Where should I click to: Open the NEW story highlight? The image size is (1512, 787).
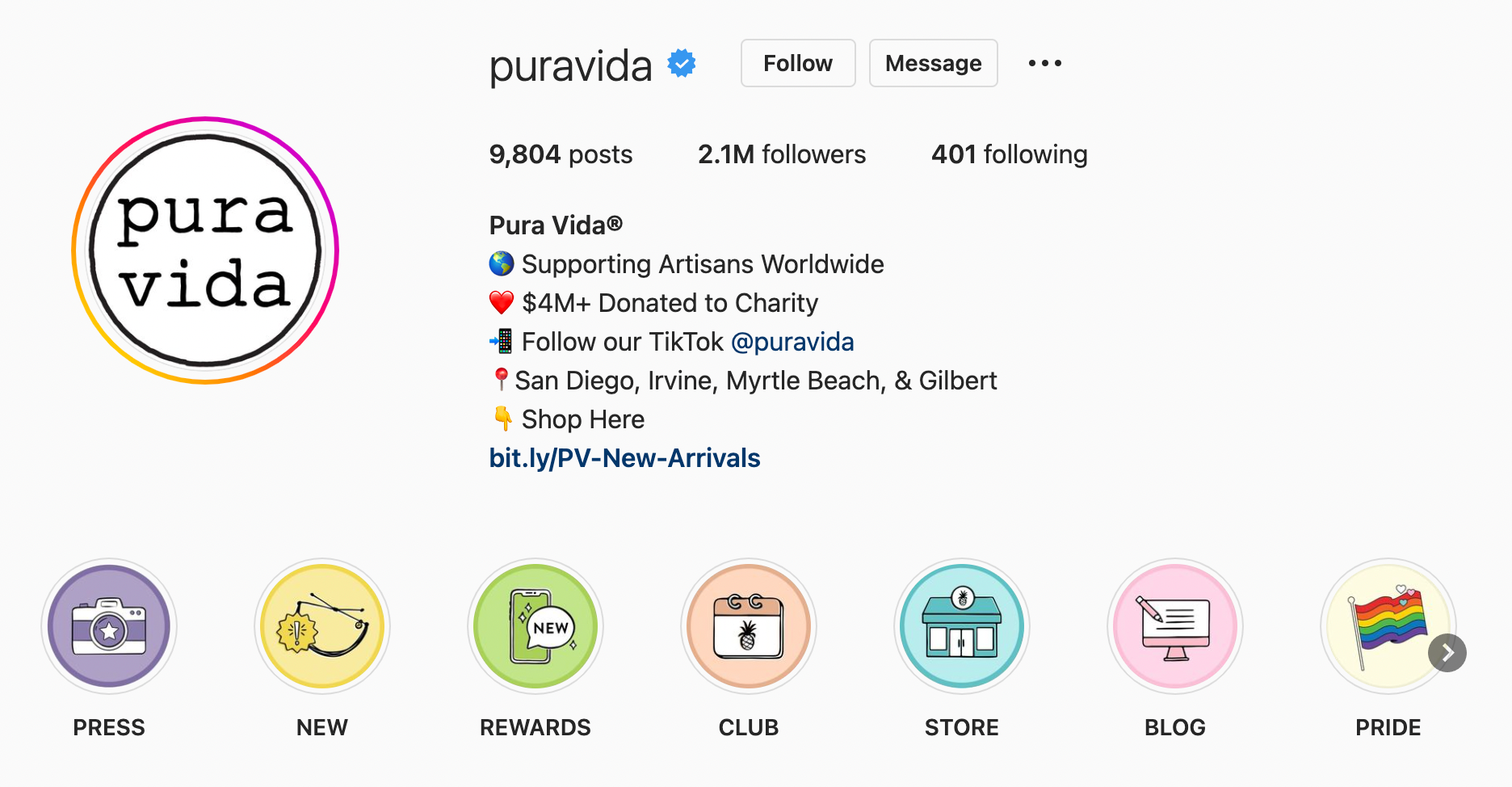point(322,626)
